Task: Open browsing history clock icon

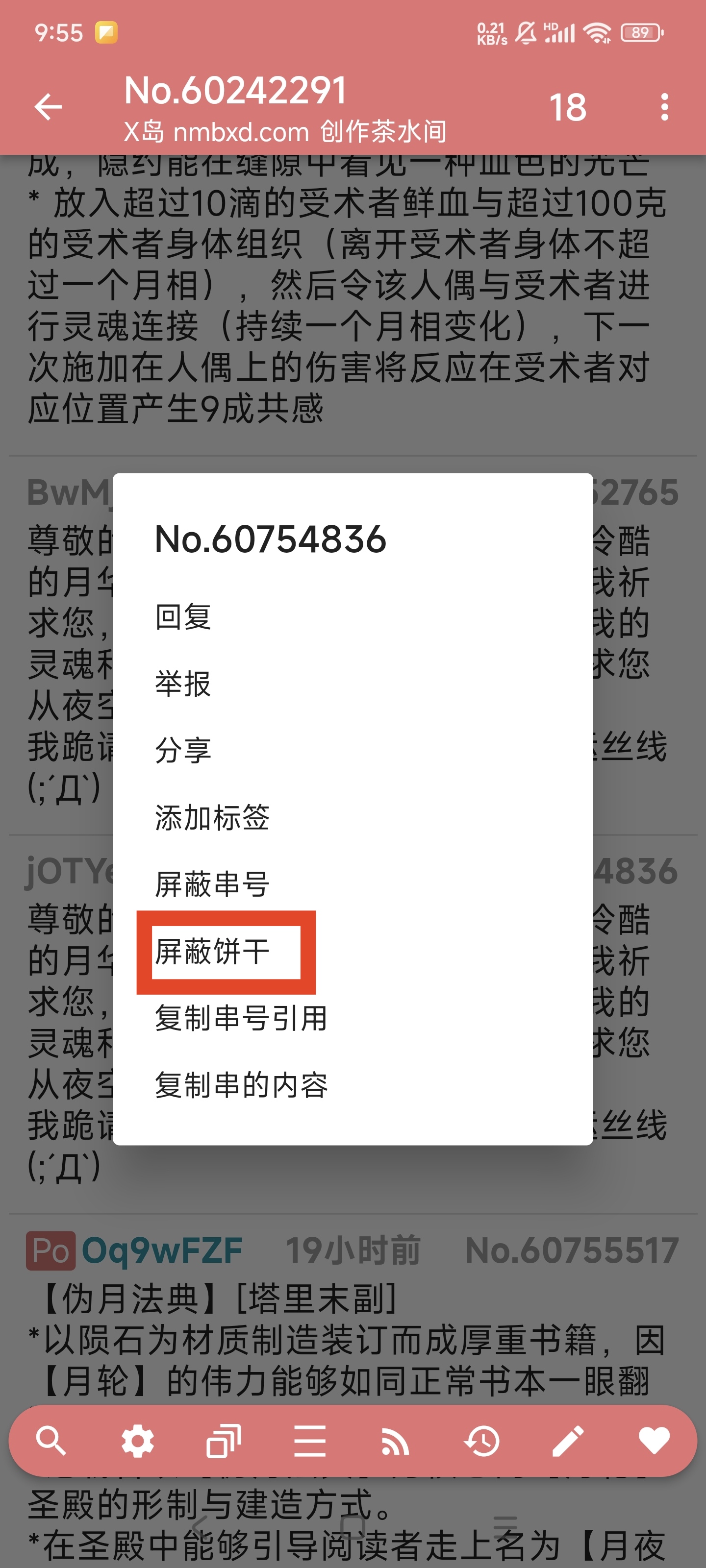Action: point(482,1441)
